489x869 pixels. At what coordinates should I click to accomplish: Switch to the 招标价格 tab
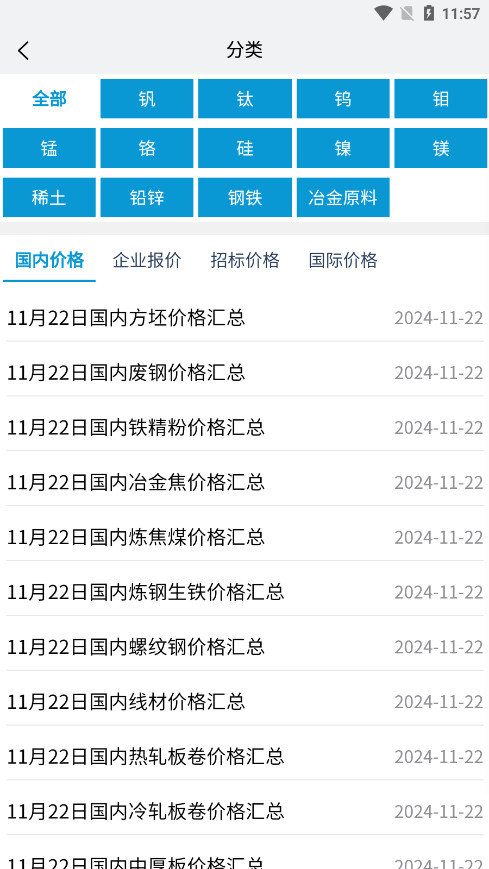click(x=244, y=260)
